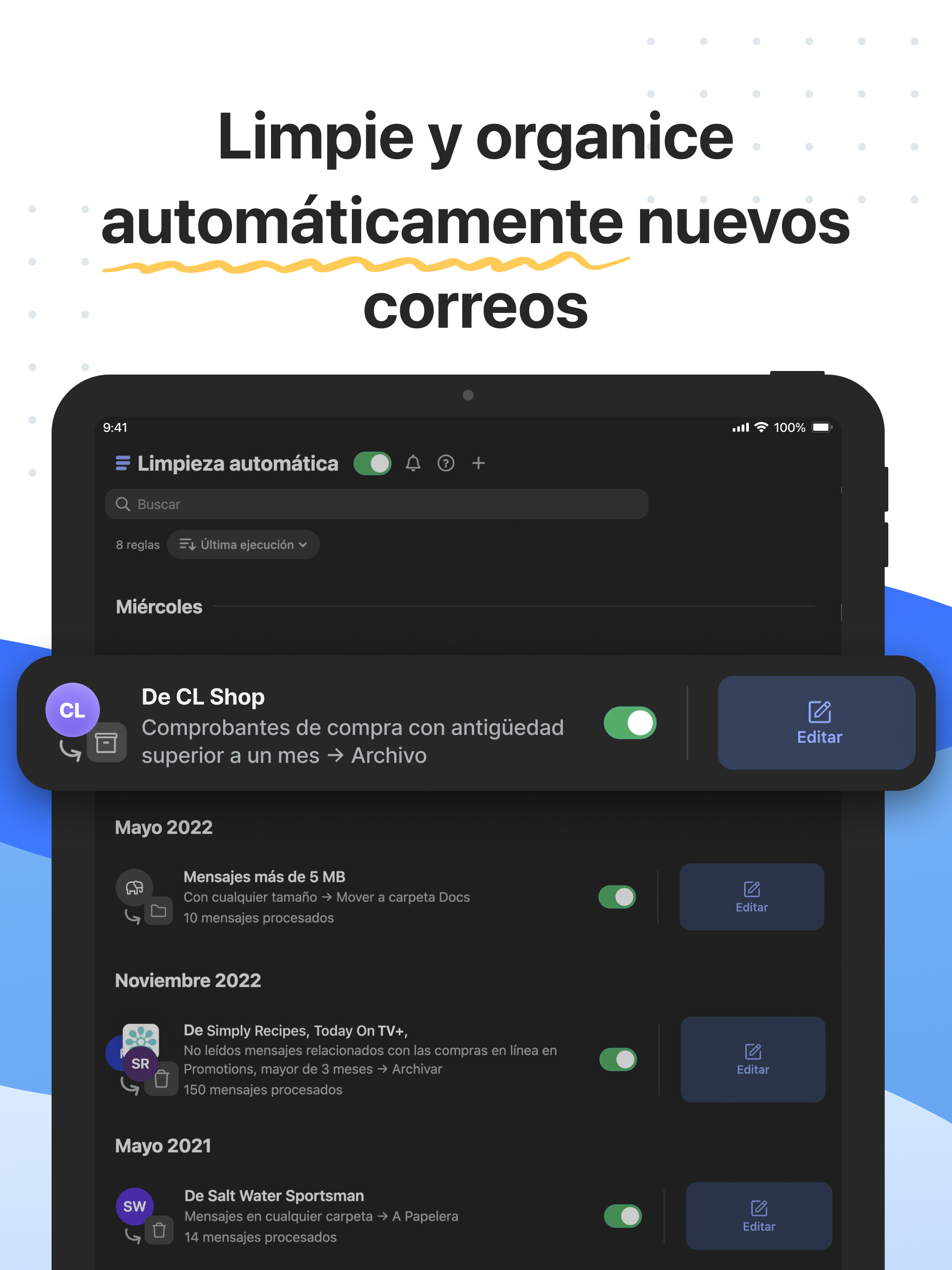The width and height of the screenshot is (952, 1270).
Task: Click the search magnifier icon
Action: coord(124,504)
